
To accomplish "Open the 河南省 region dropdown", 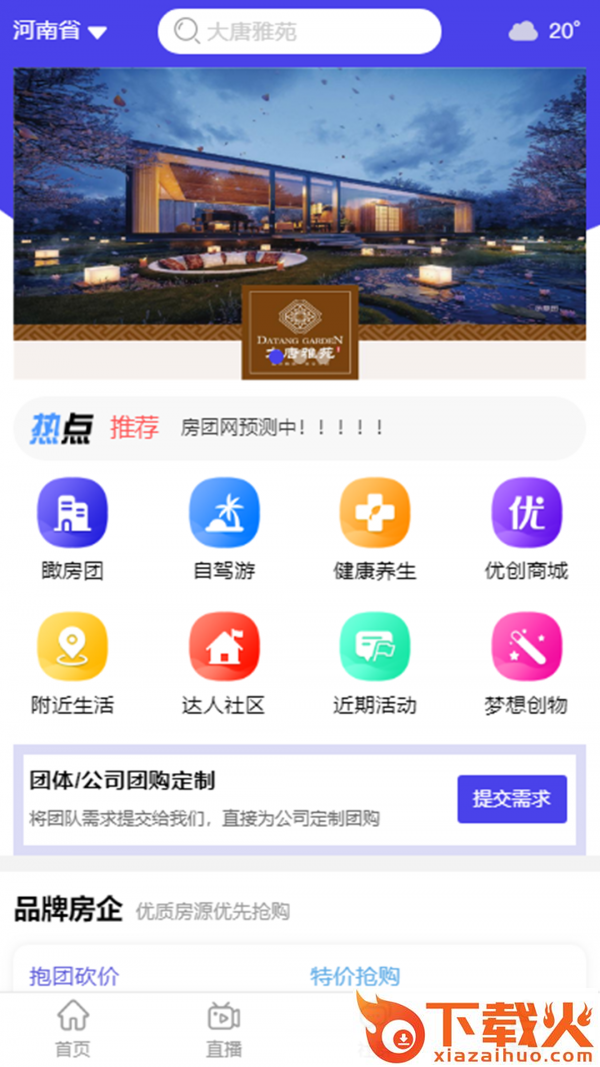I will pos(59,31).
